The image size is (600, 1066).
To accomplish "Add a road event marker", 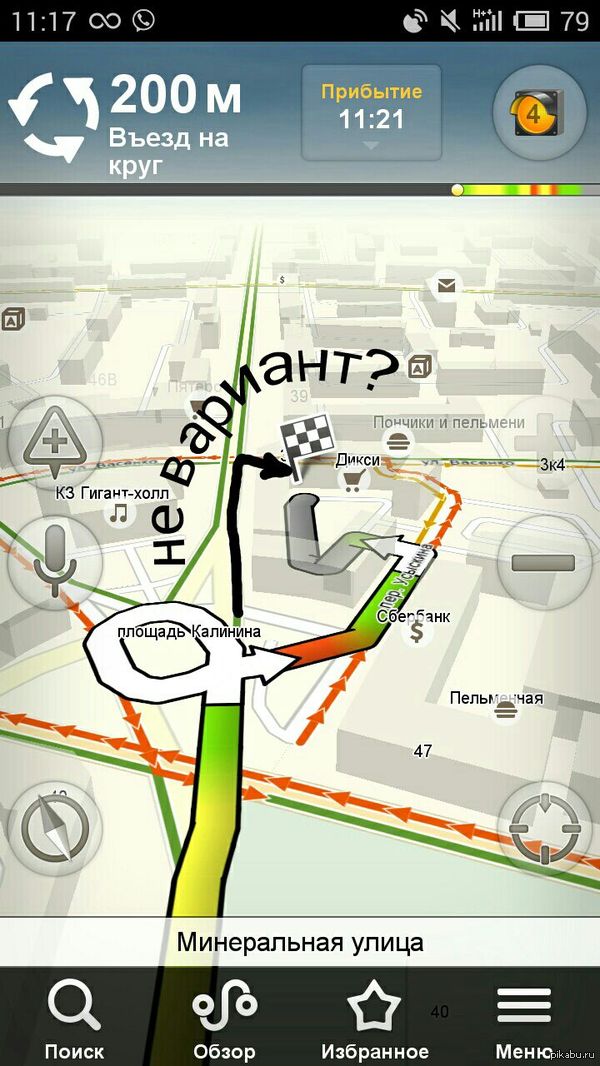I will tap(55, 444).
